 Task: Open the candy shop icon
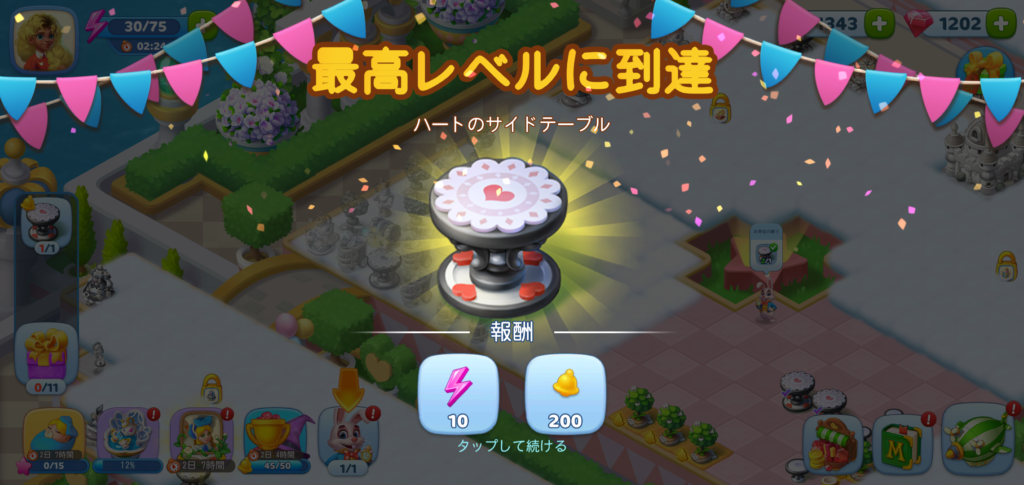pyautogui.click(x=832, y=443)
